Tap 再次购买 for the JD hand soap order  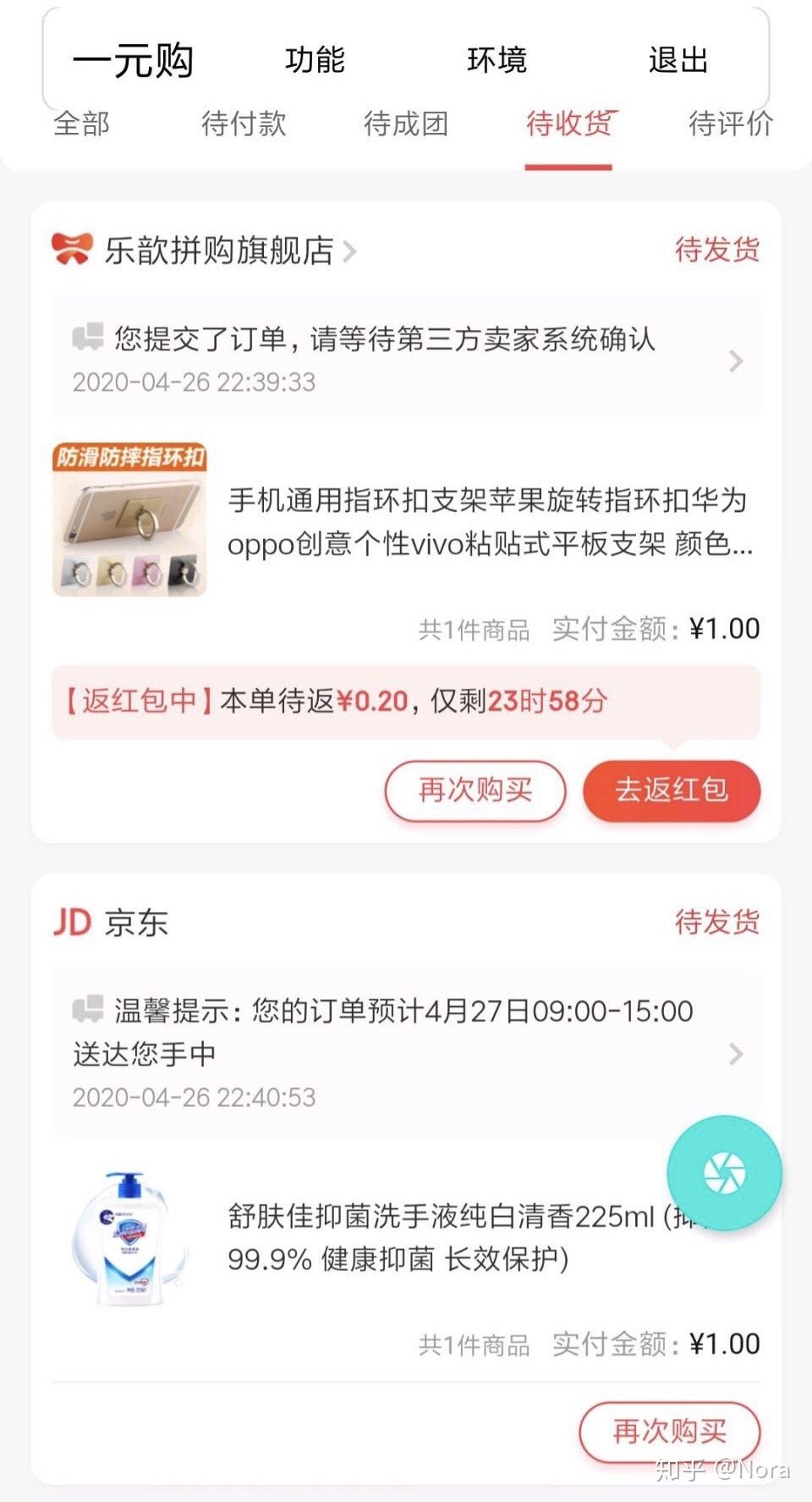[669, 1431]
